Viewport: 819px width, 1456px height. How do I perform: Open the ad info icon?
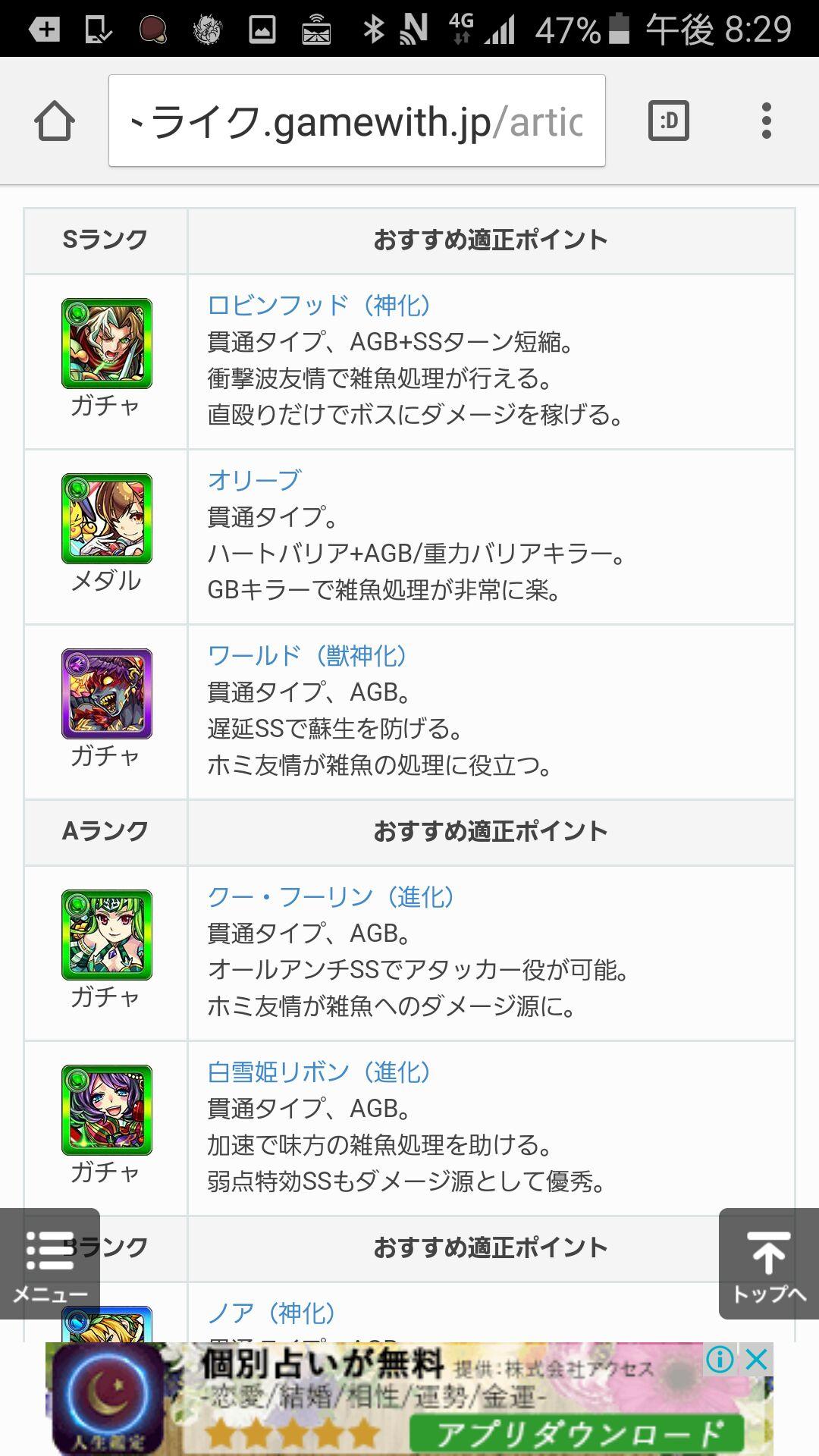pos(719,1360)
